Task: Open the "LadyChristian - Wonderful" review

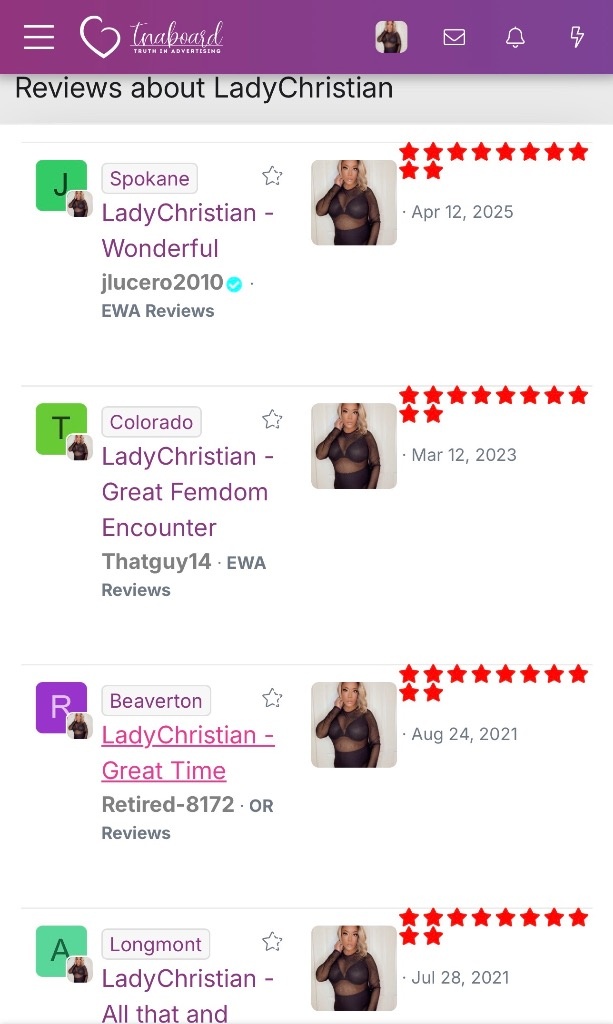Action: pos(187,230)
